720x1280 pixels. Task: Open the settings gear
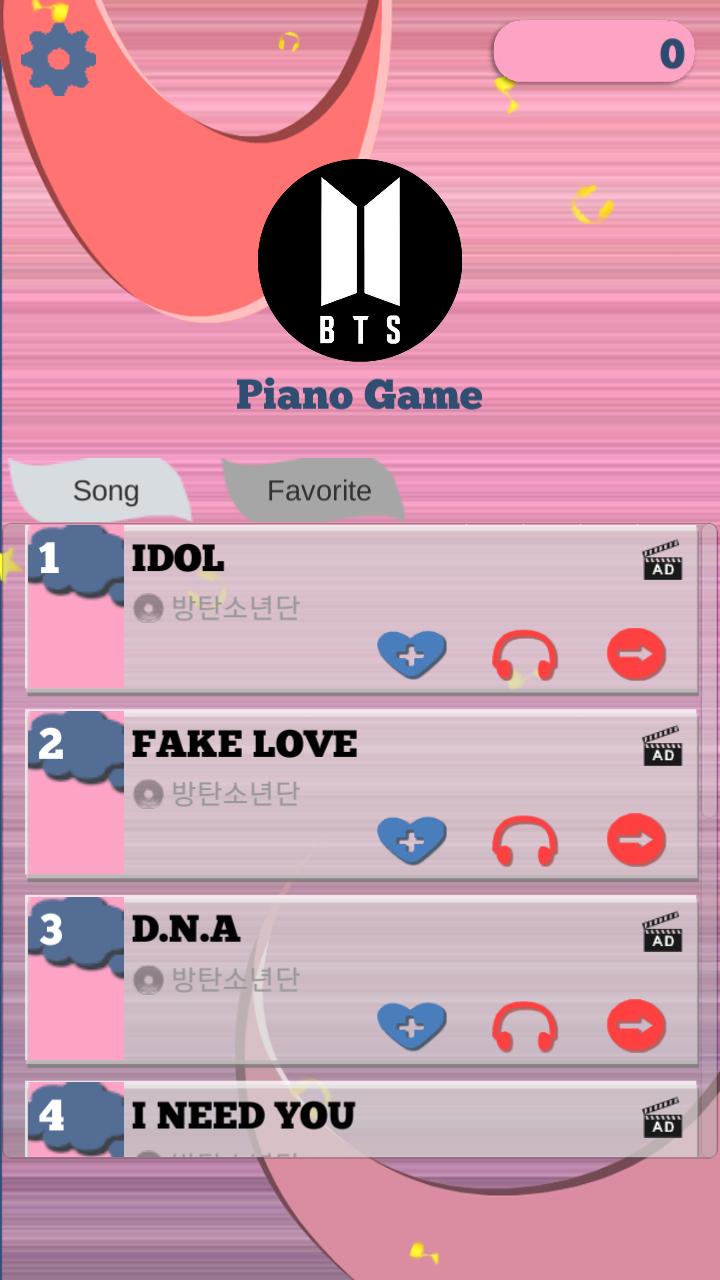[58, 57]
